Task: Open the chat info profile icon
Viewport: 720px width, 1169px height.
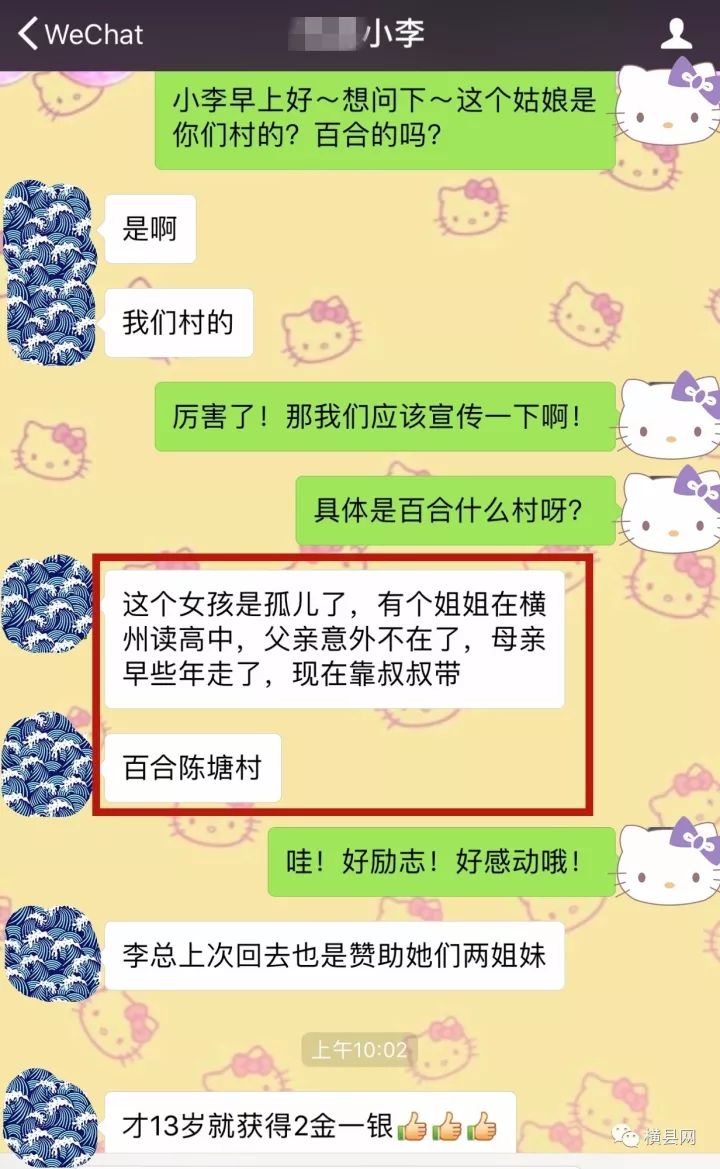Action: coord(677,34)
